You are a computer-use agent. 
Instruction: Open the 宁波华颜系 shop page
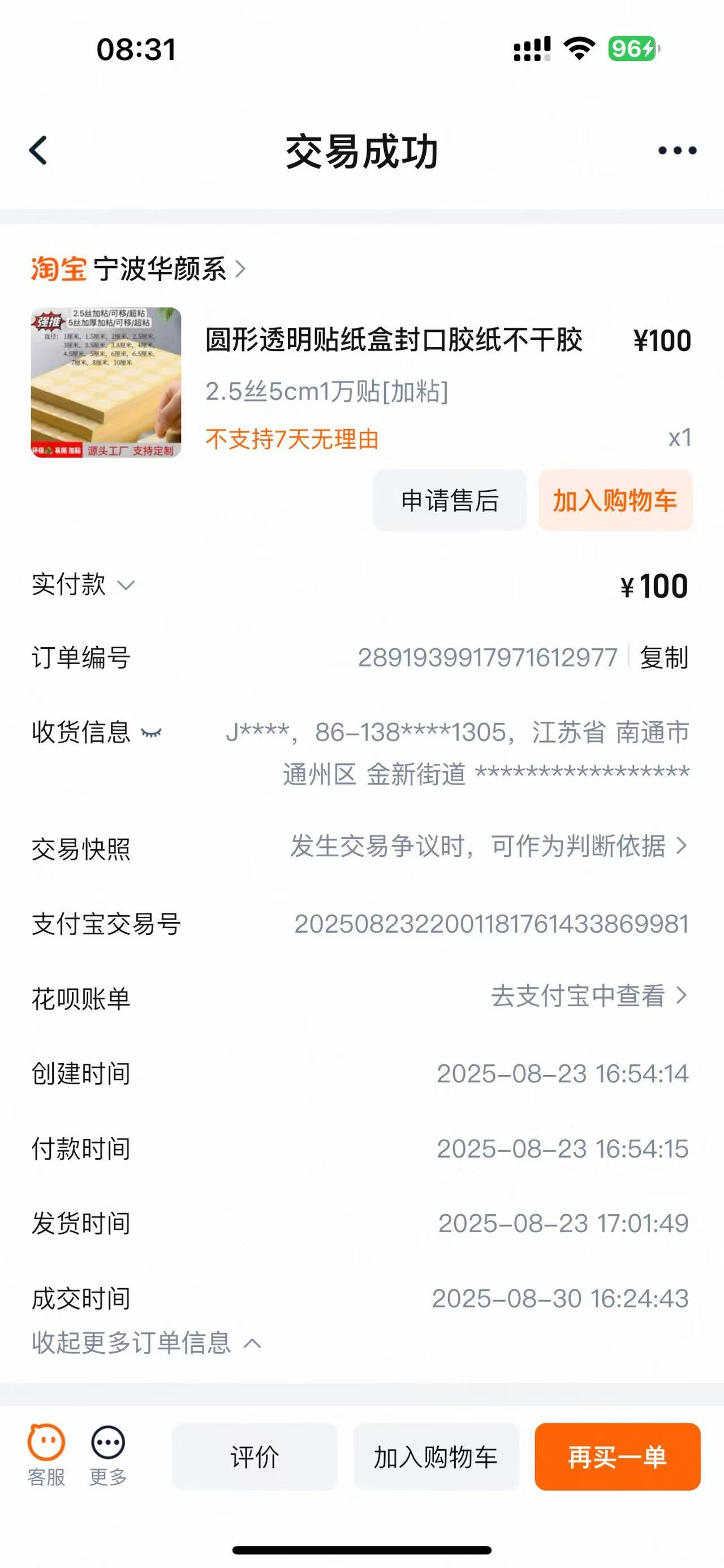coord(160,269)
